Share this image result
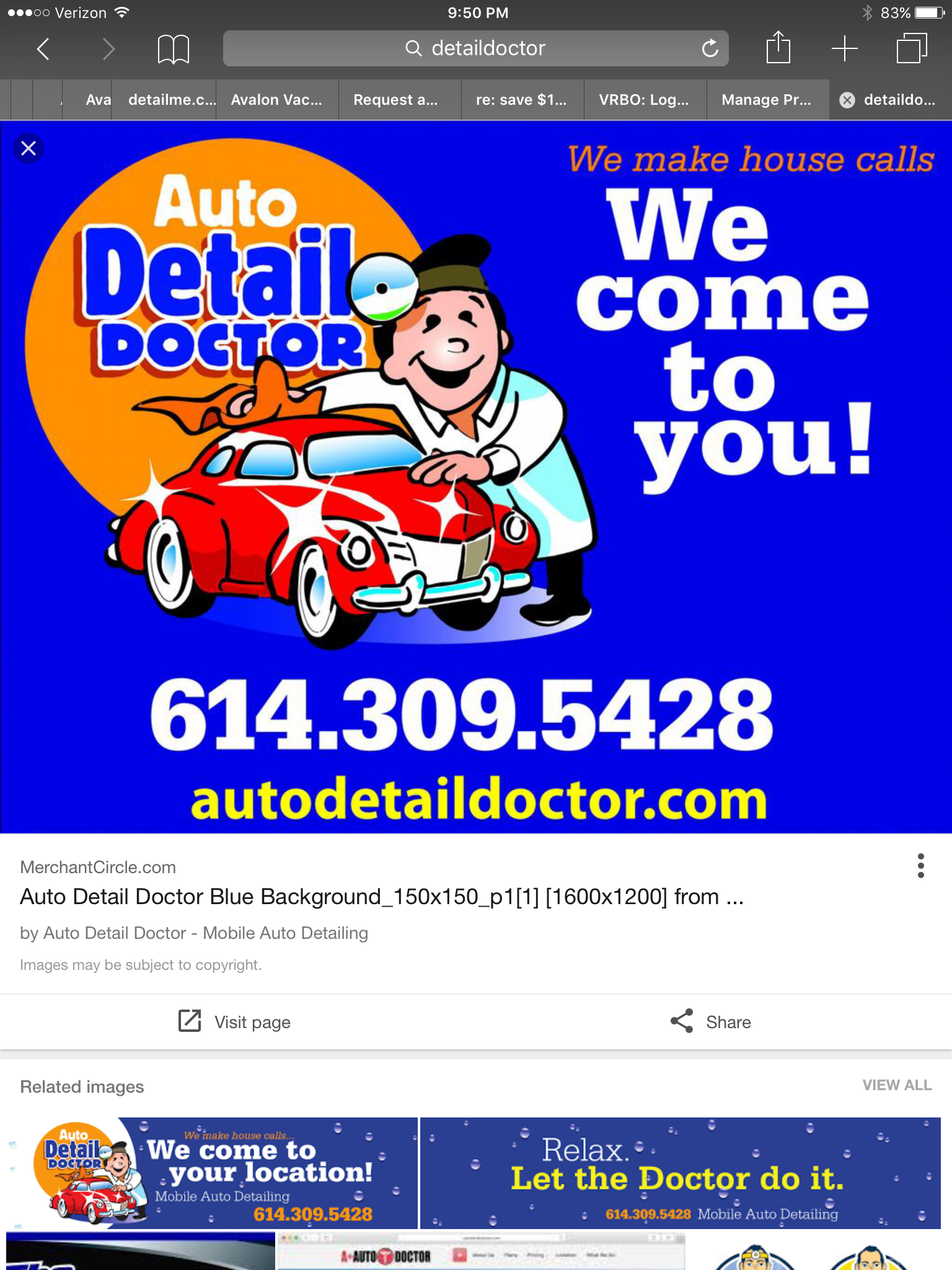The width and height of the screenshot is (952, 1270). (711, 1022)
